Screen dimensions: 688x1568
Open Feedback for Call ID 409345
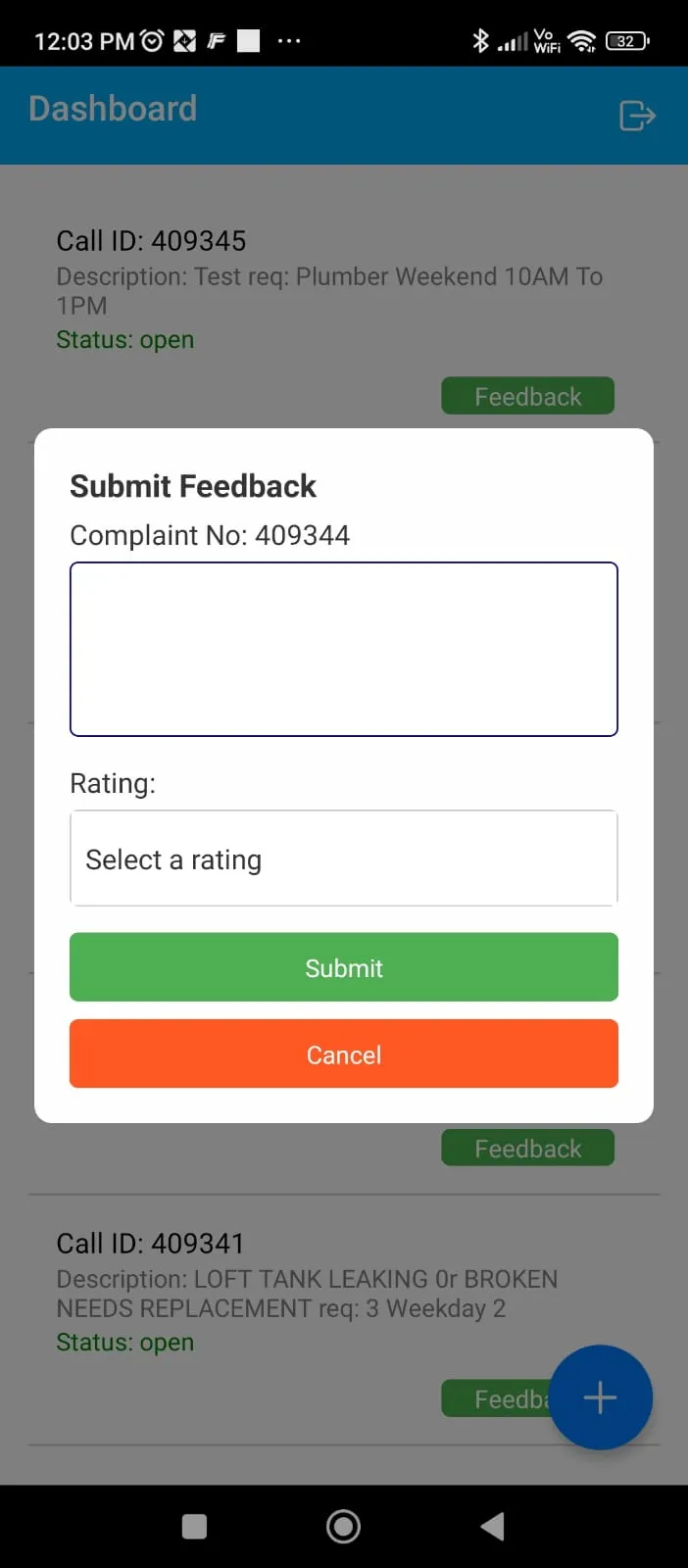(x=527, y=396)
